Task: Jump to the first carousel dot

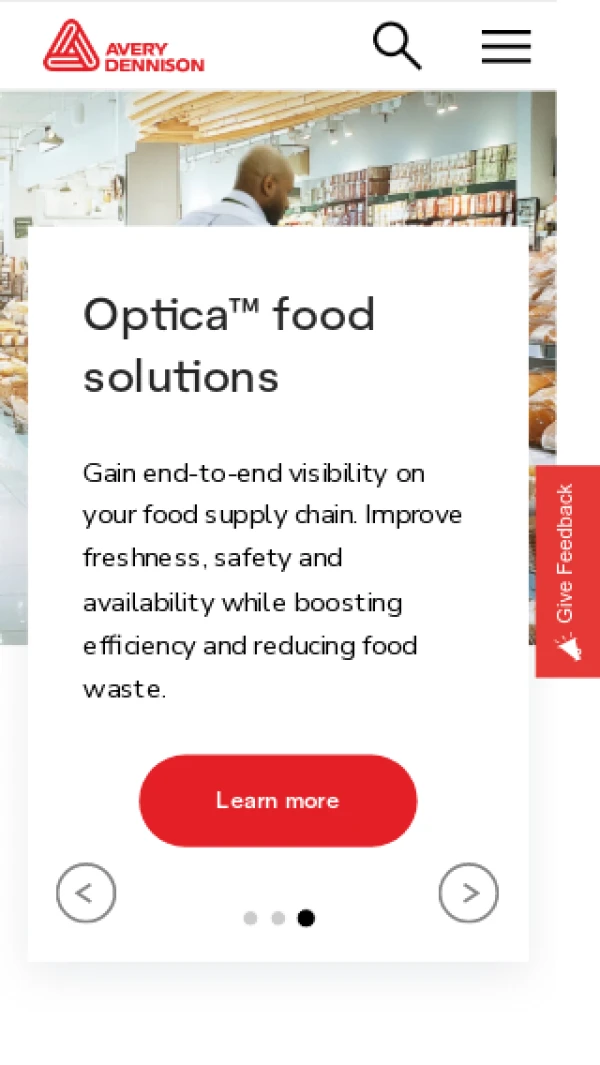Action: (250, 918)
